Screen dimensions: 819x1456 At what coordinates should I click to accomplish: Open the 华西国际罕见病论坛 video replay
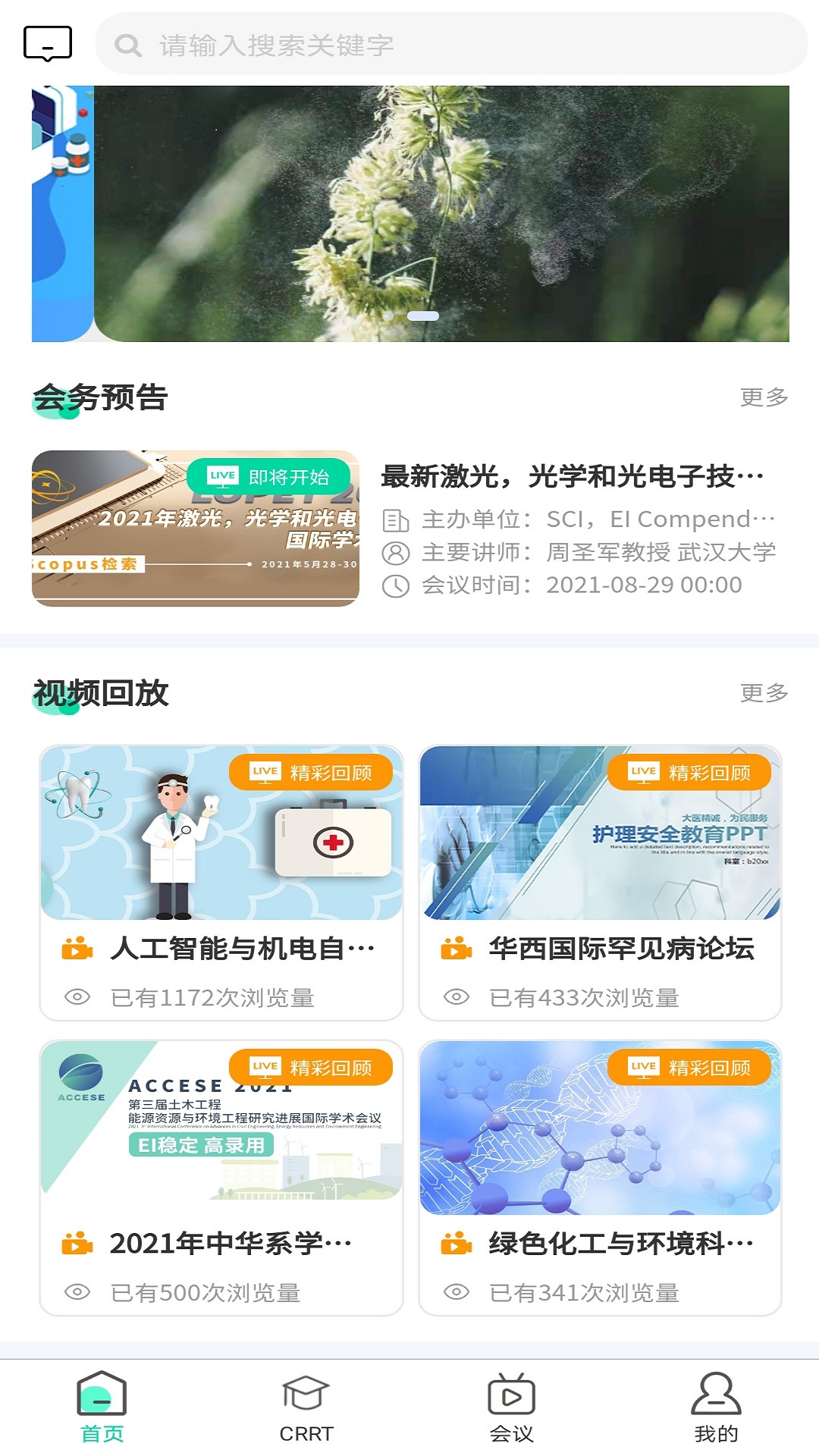pos(600,882)
